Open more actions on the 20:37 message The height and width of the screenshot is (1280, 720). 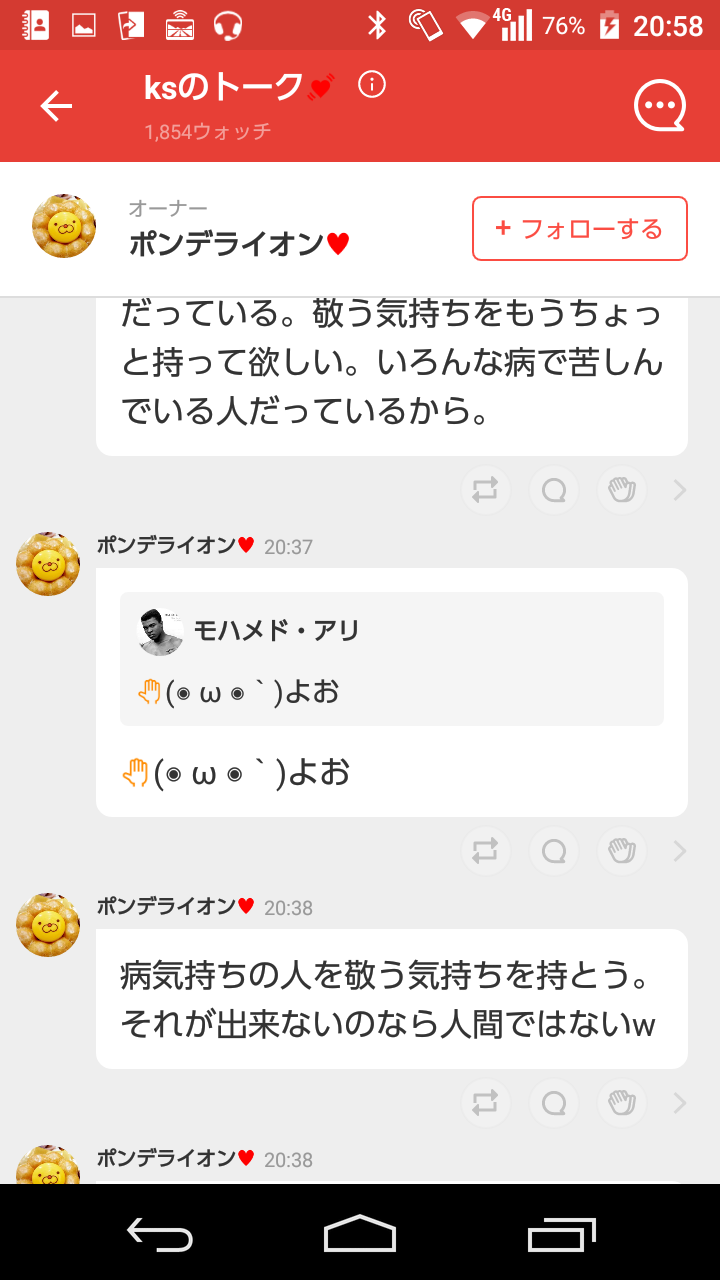681,851
